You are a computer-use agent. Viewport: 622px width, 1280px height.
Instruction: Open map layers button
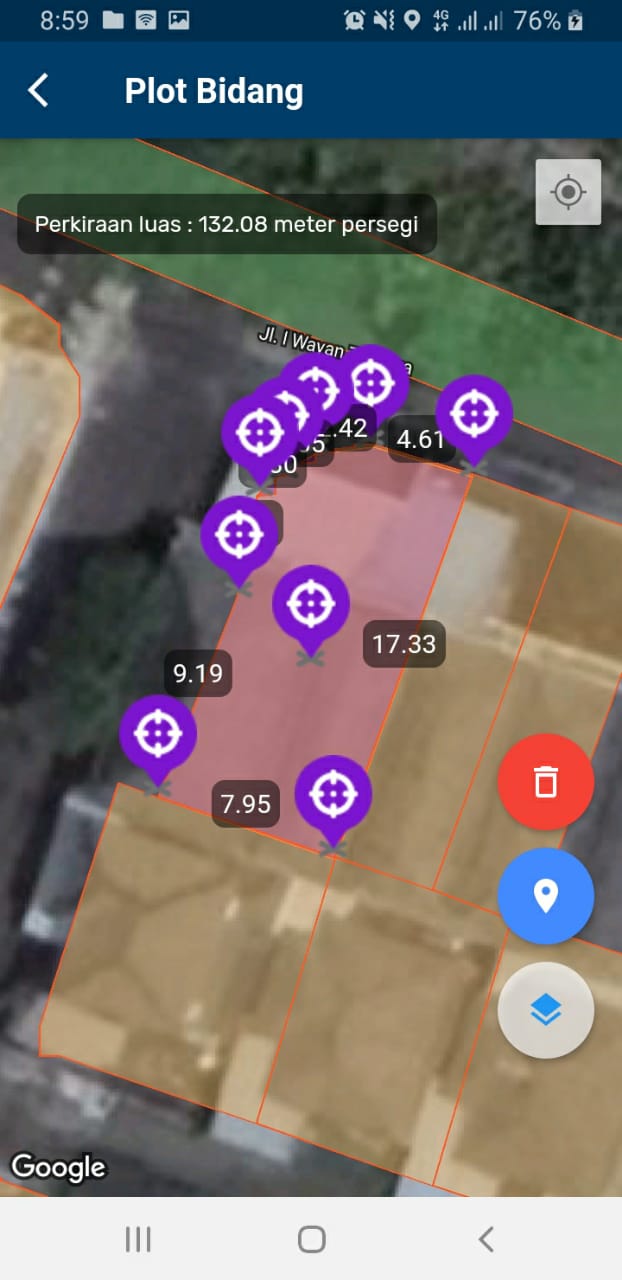point(545,1010)
